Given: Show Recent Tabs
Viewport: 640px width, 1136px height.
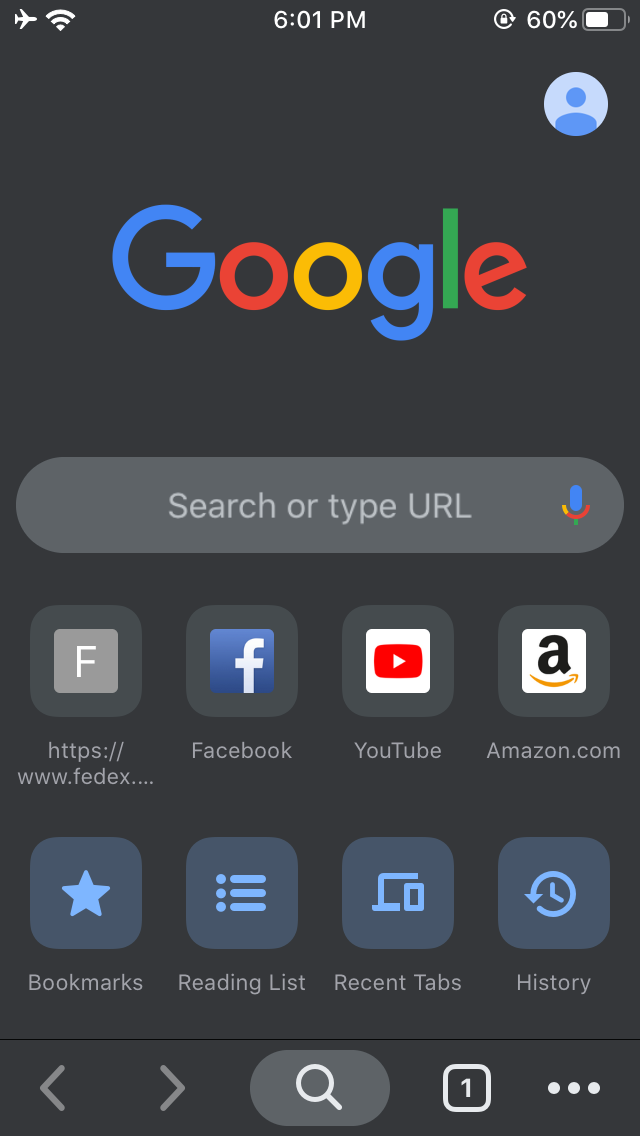Looking at the screenshot, I should coord(398,893).
